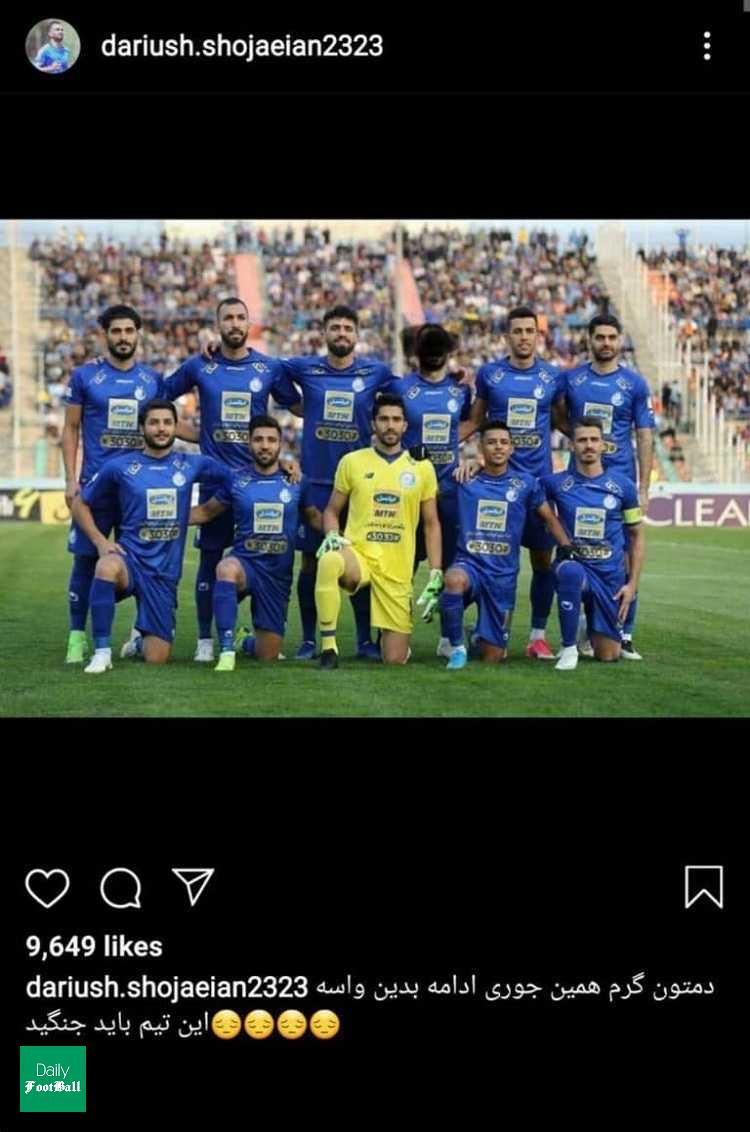Bookmark this post

coord(703,887)
